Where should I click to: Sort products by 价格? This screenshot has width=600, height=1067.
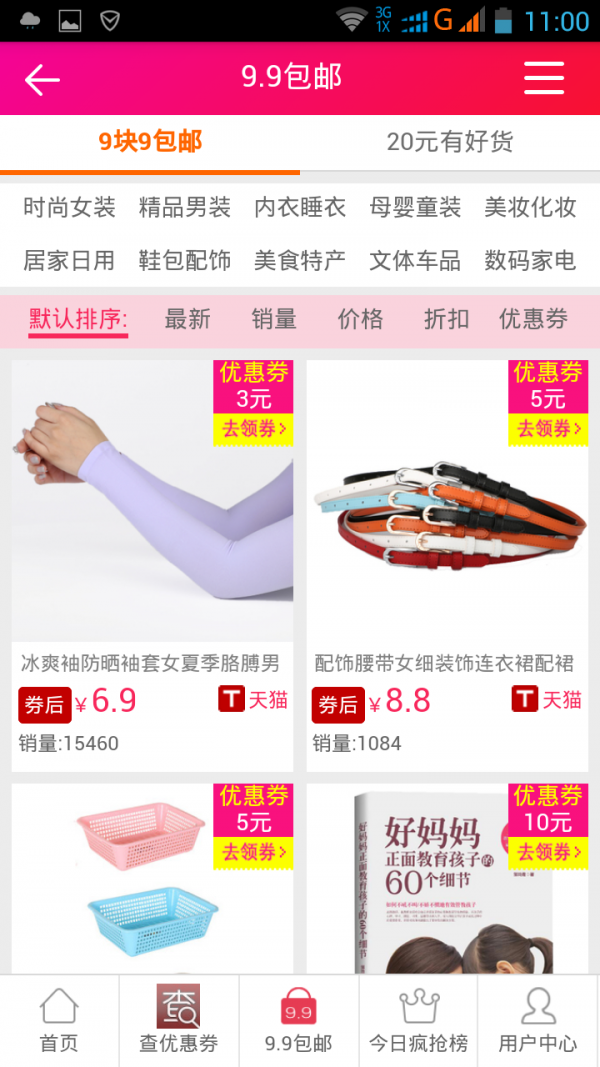click(360, 319)
